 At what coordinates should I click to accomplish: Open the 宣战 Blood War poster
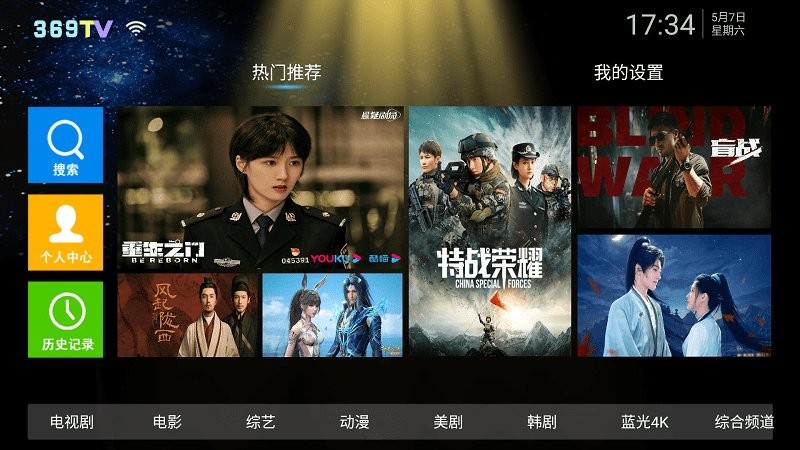[x=673, y=167]
